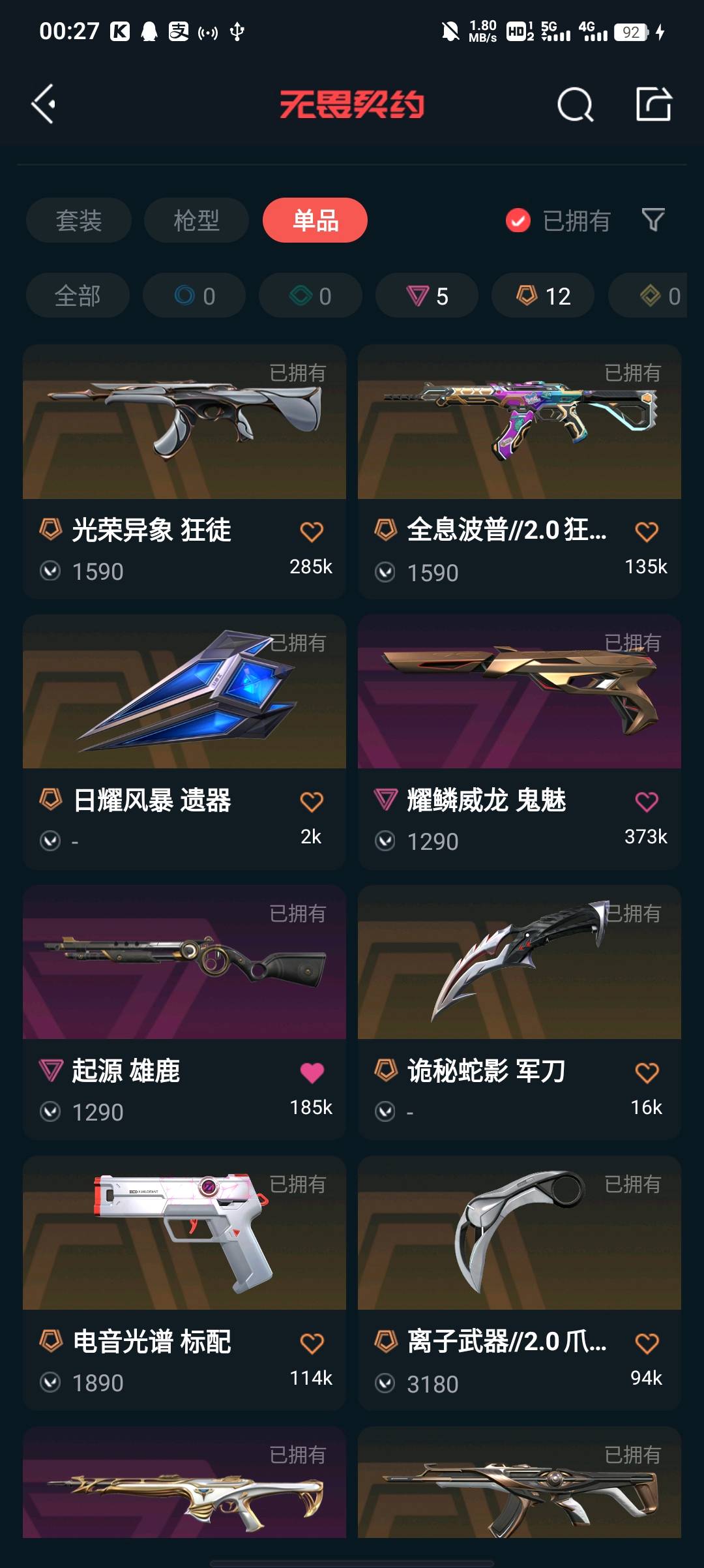The width and height of the screenshot is (704, 1568).
Task: Filter by the orange tier chip showing 12
Action: point(543,296)
